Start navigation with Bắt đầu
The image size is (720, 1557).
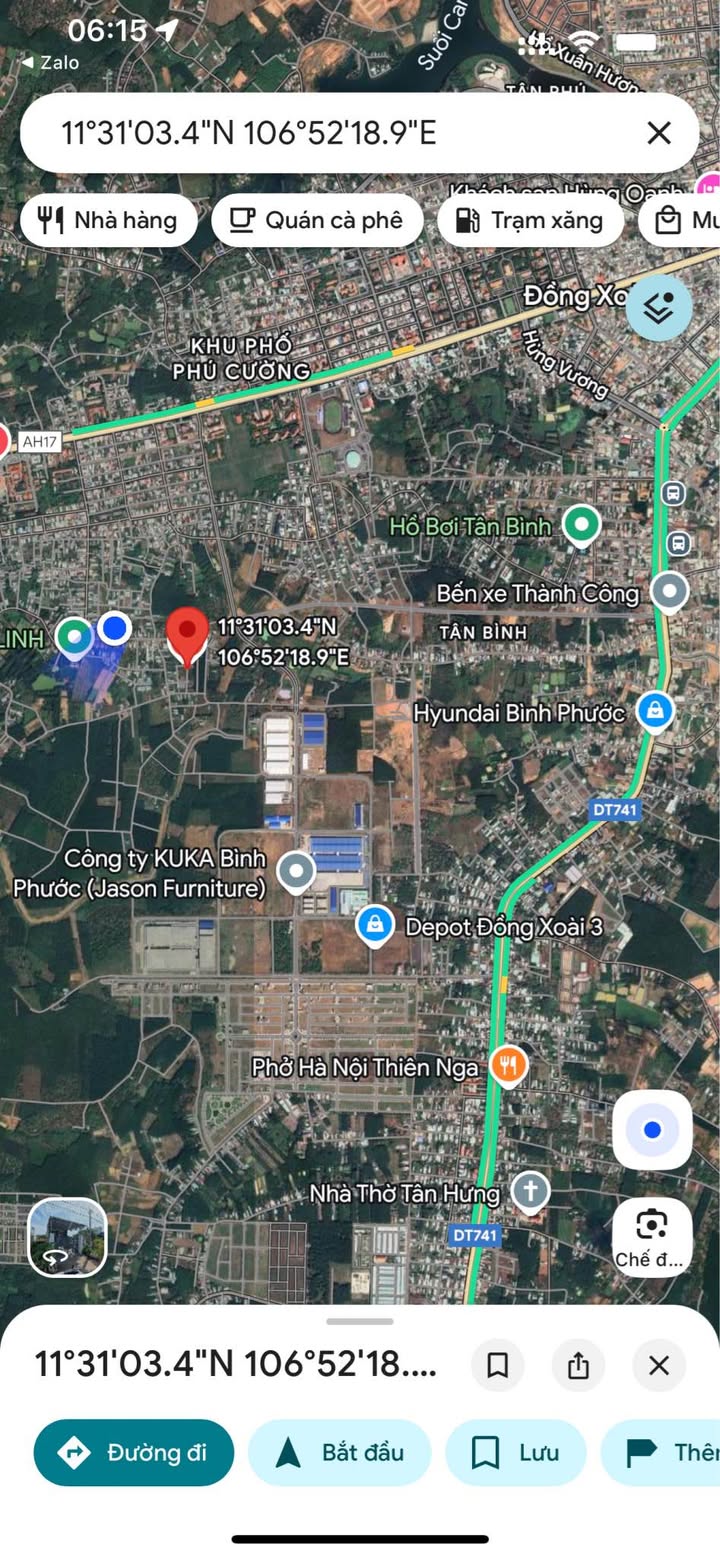(339, 1452)
